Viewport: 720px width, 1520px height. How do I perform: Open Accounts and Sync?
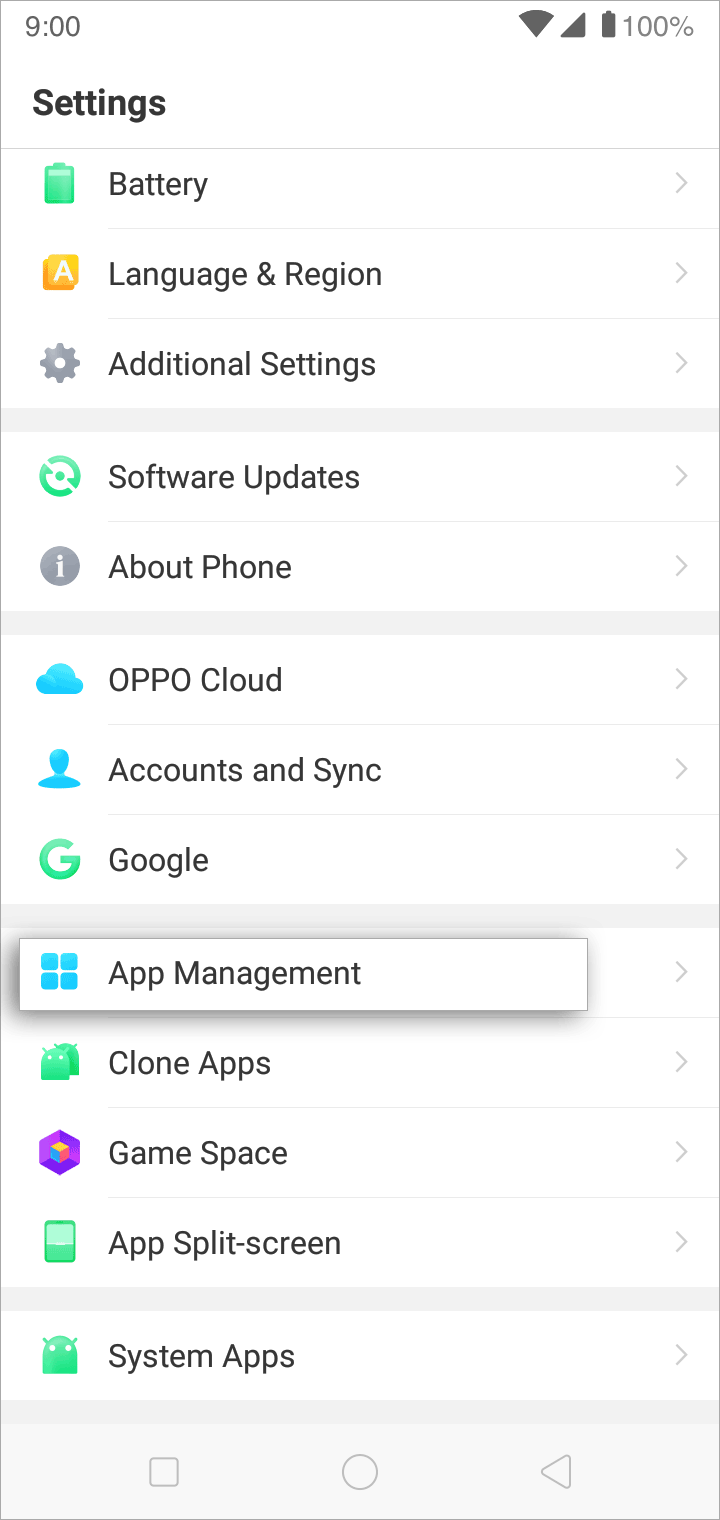pos(360,770)
